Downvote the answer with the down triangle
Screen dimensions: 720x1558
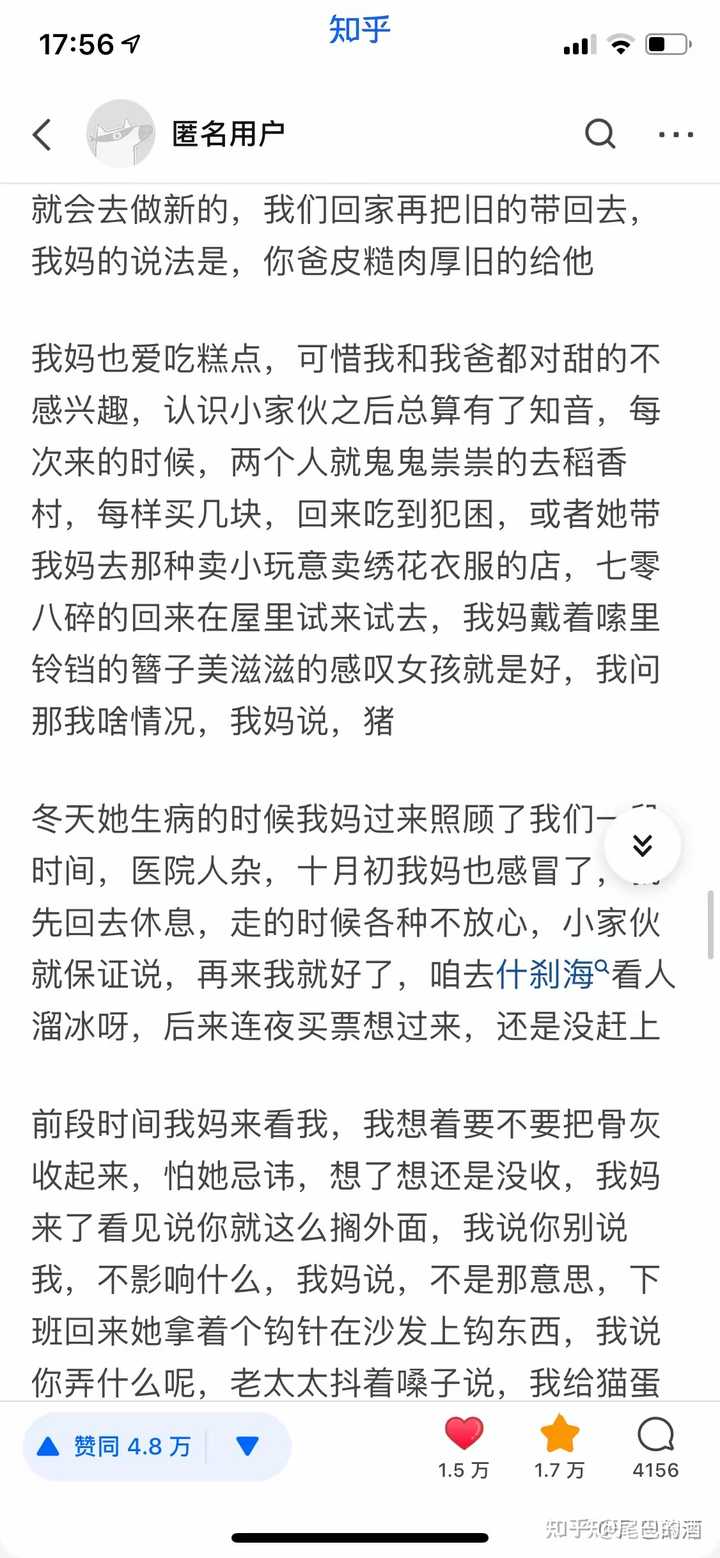pos(247,1446)
